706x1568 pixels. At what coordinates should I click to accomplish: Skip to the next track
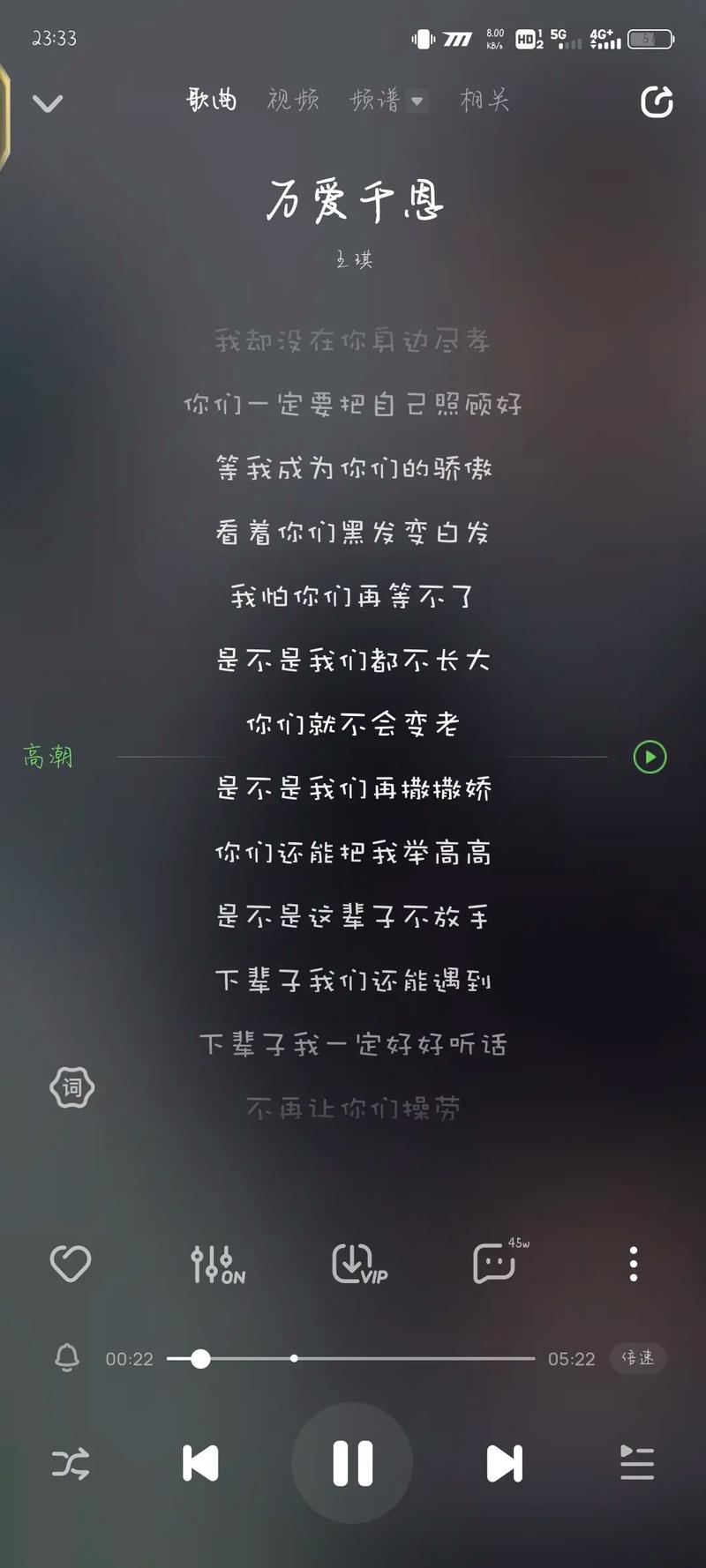(502, 1461)
